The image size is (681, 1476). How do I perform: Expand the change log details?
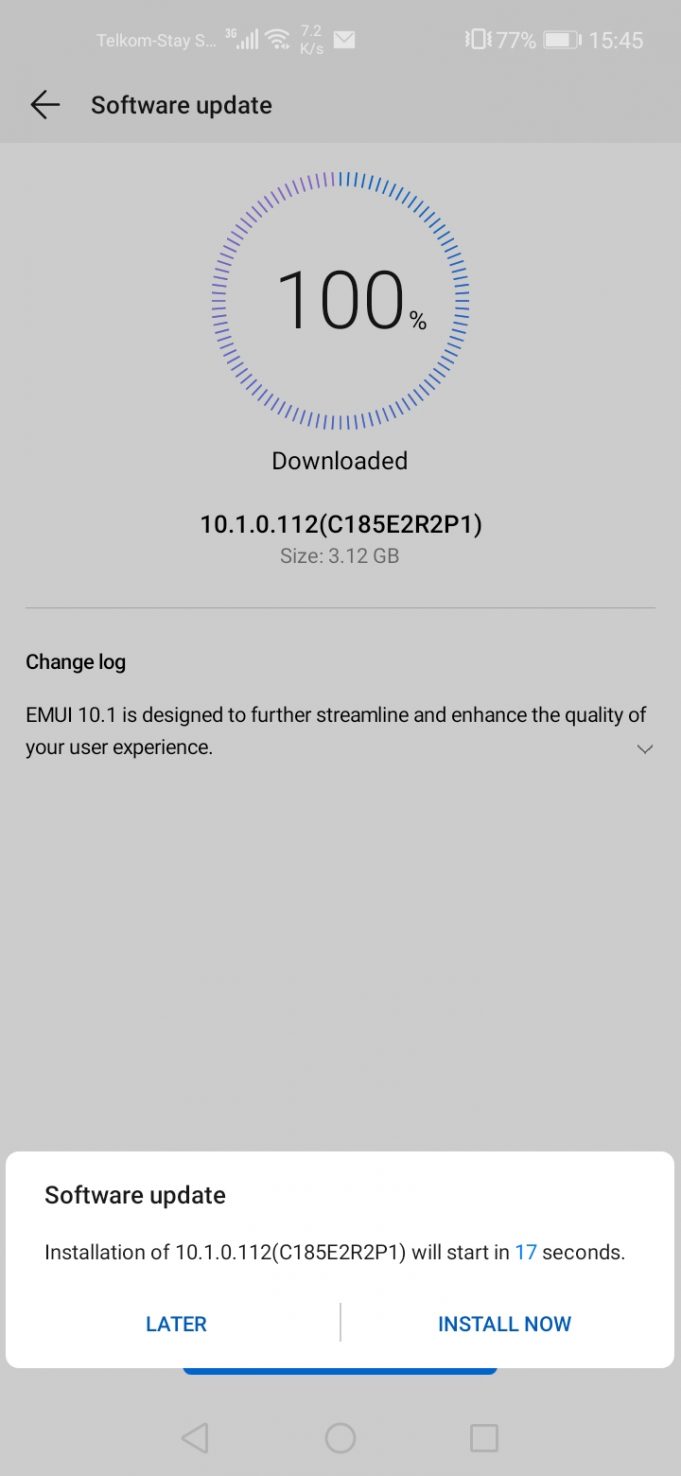(645, 749)
